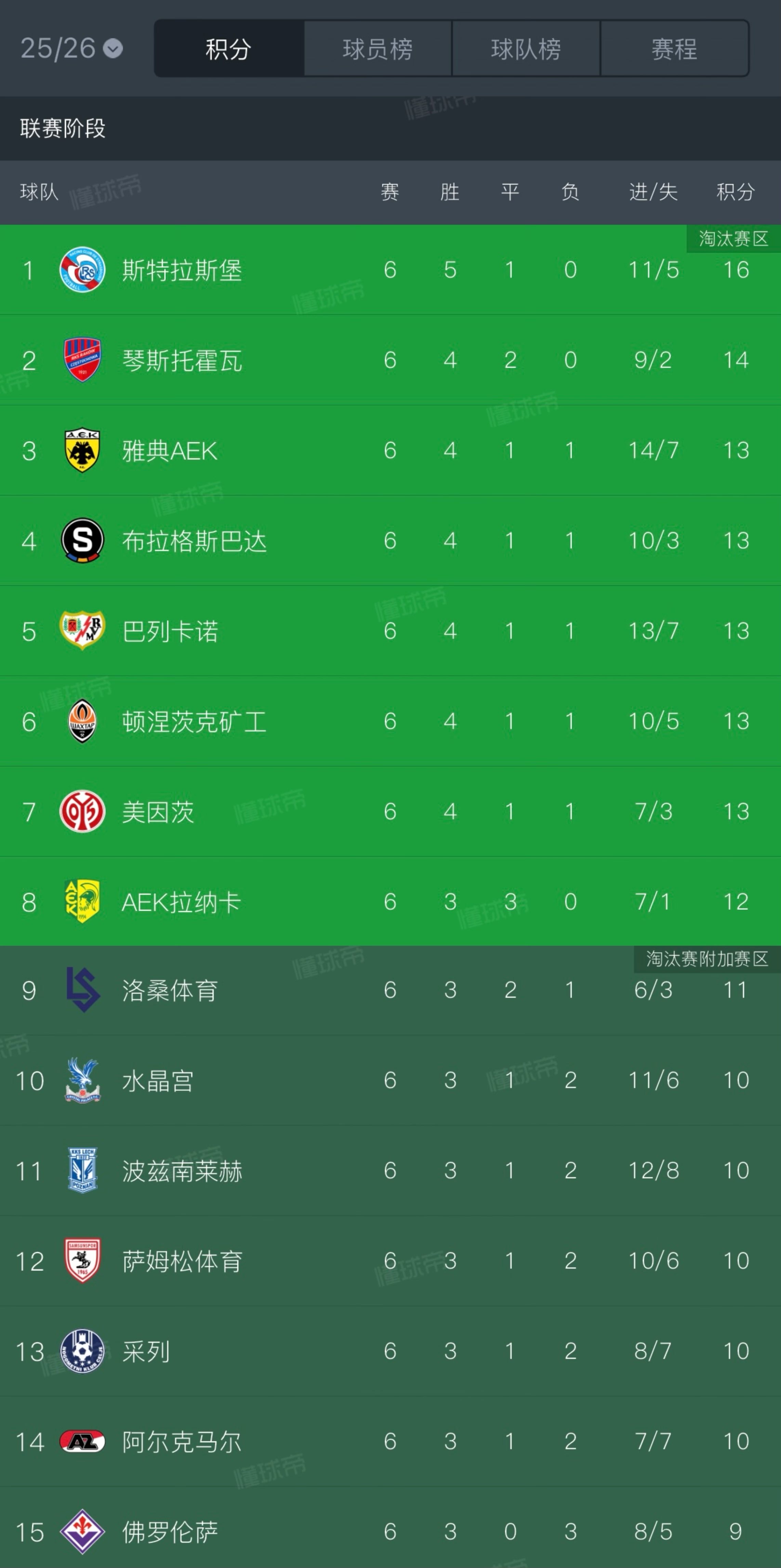This screenshot has height=1568, width=781.
Task: Open team 琴斯托霍瓦 row
Action: [183, 360]
